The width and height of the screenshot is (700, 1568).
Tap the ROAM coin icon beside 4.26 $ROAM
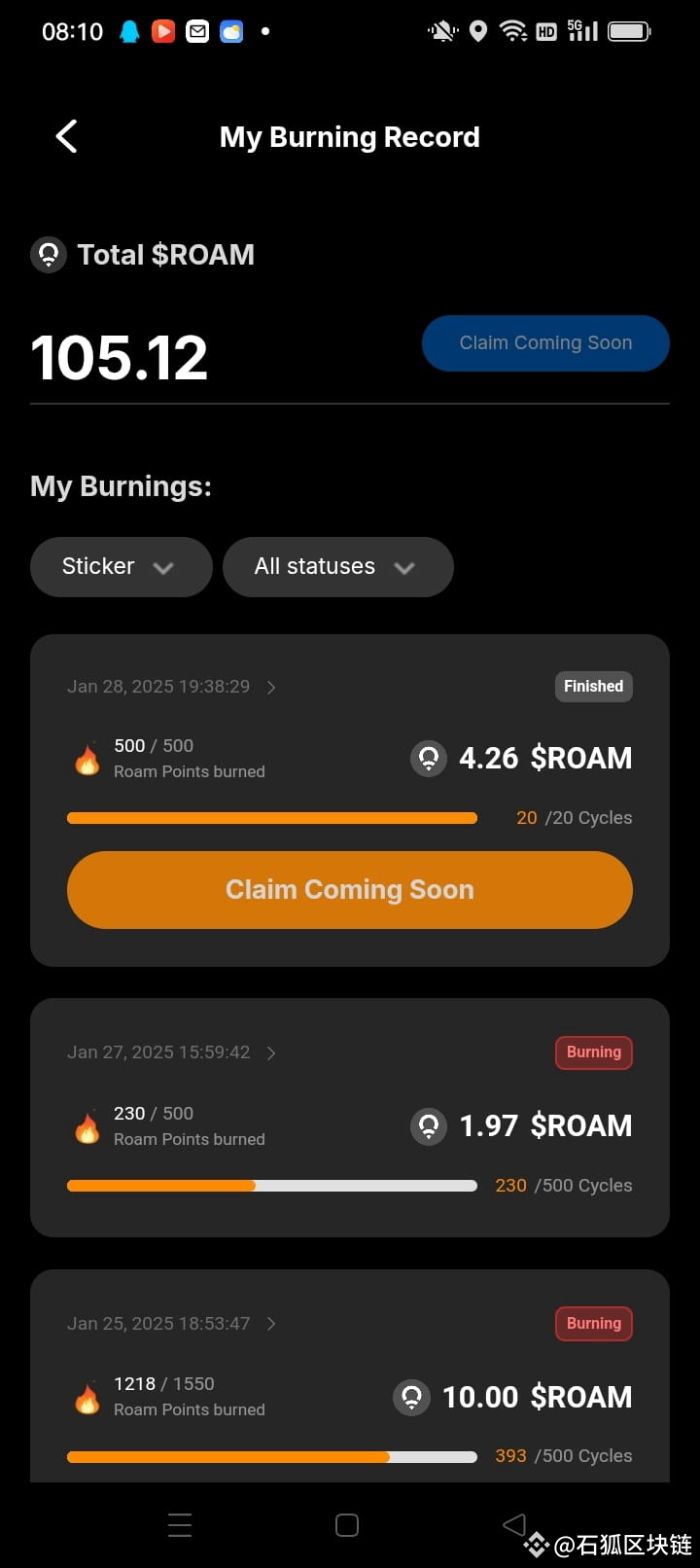click(x=429, y=758)
